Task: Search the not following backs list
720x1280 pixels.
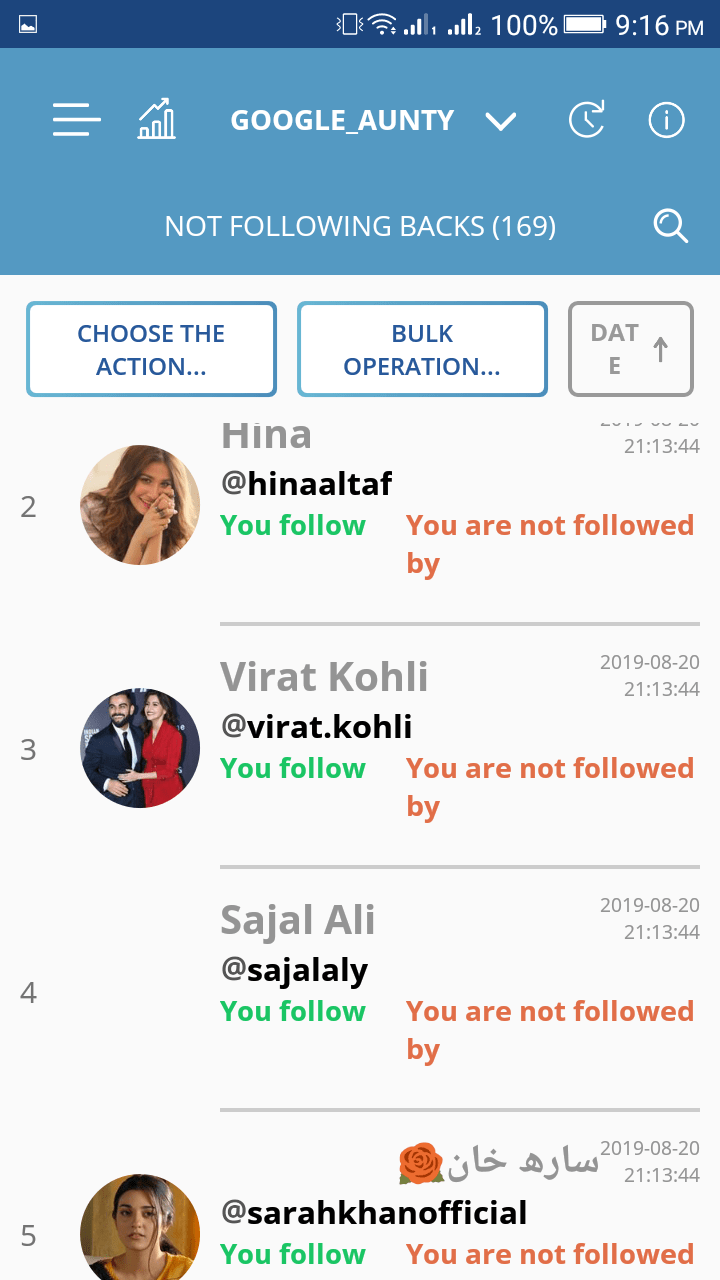Action: tap(670, 226)
